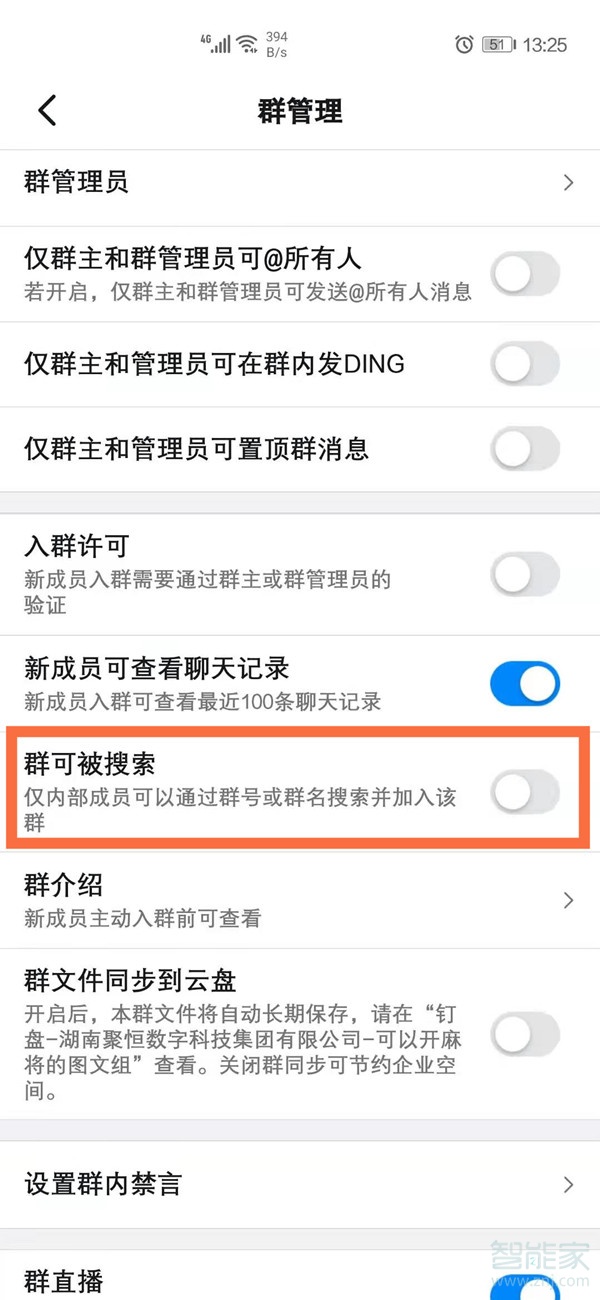Turn on the 群可被搜索 toggle
The image size is (600, 1300).
coord(525,793)
